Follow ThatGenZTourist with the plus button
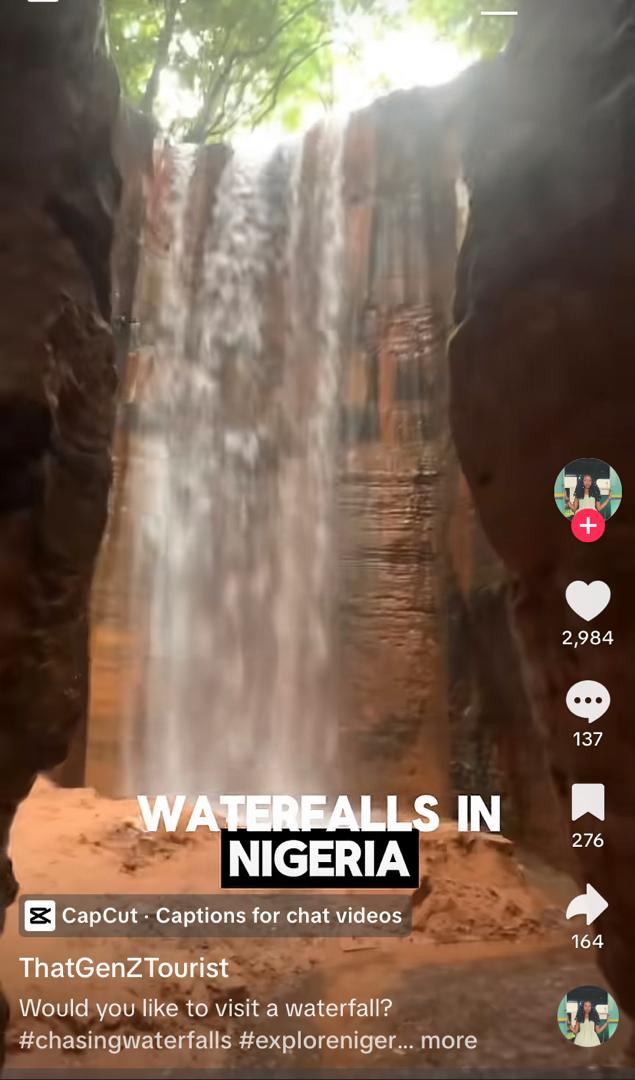 coord(588,526)
